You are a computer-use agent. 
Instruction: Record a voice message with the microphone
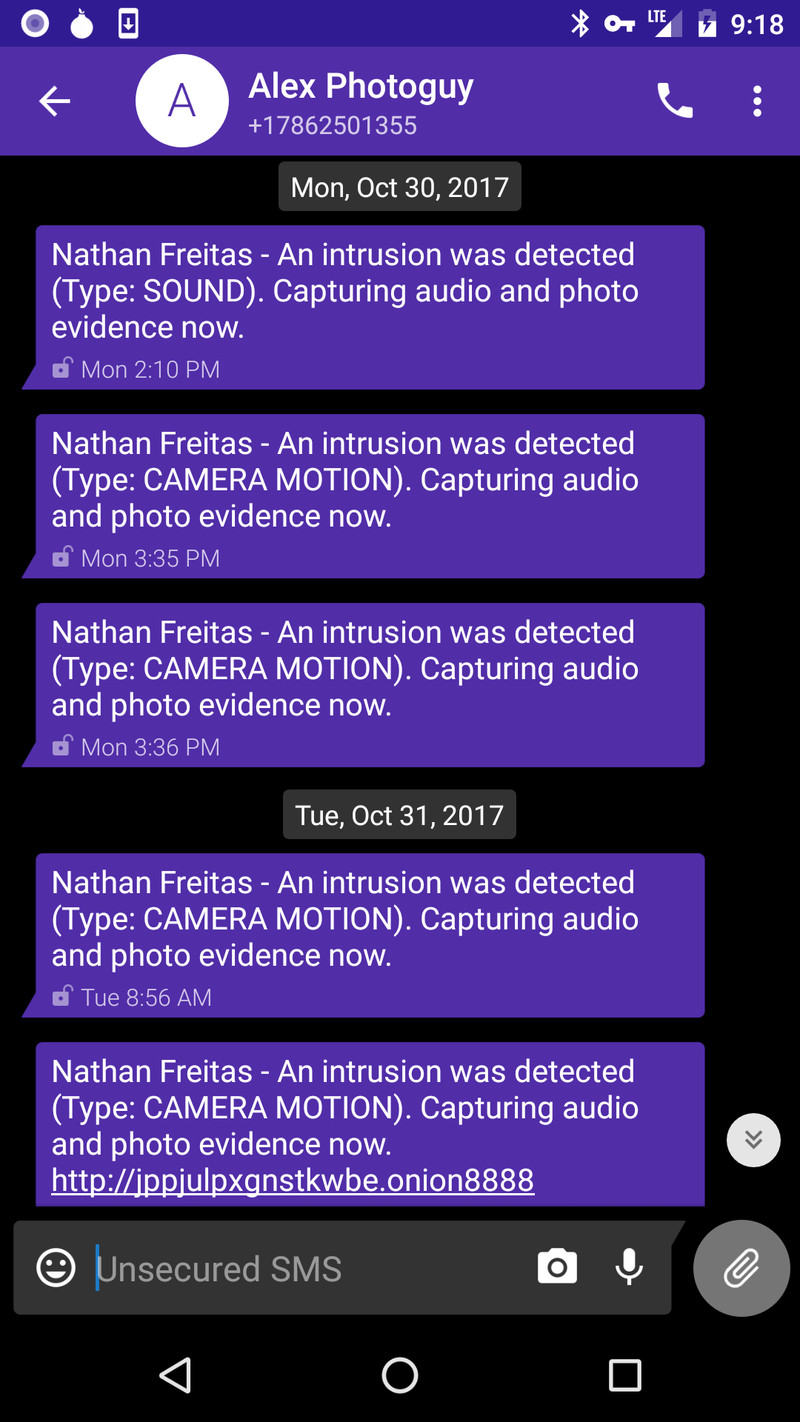(629, 1267)
